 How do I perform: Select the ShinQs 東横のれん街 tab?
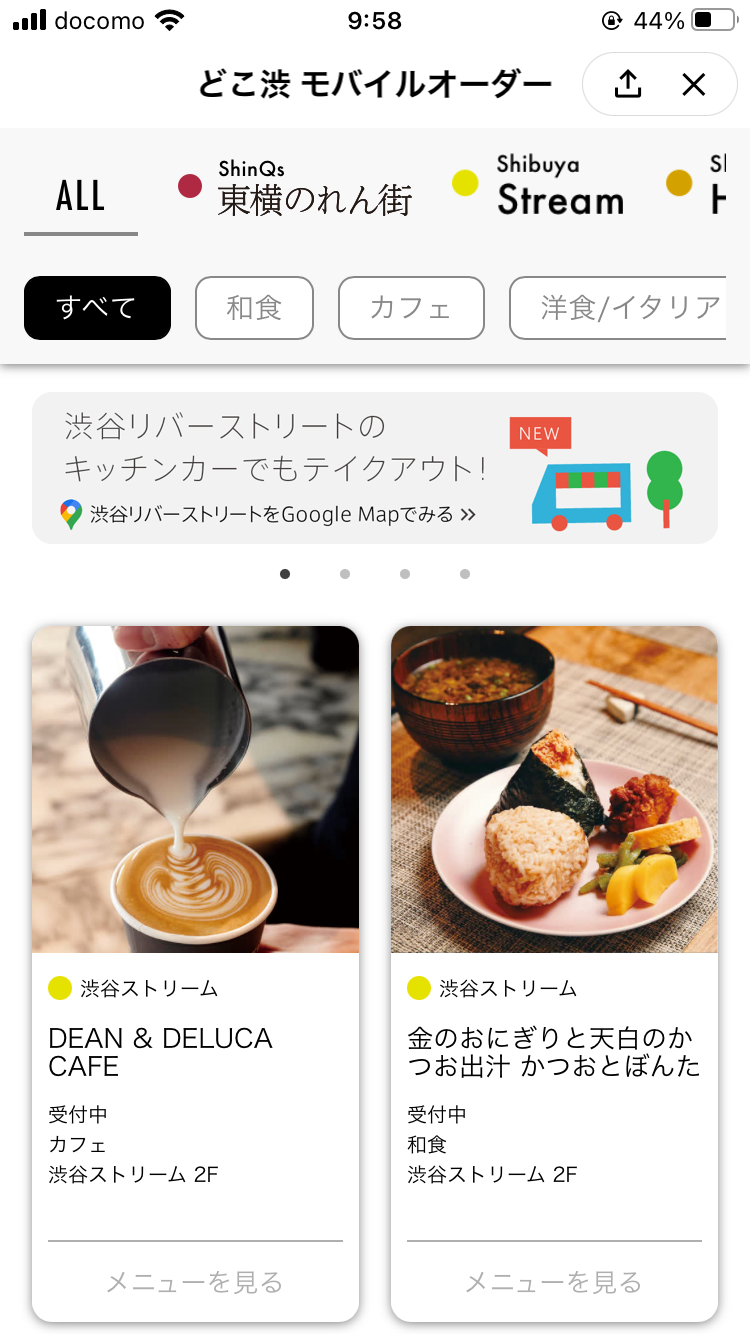[x=296, y=188]
